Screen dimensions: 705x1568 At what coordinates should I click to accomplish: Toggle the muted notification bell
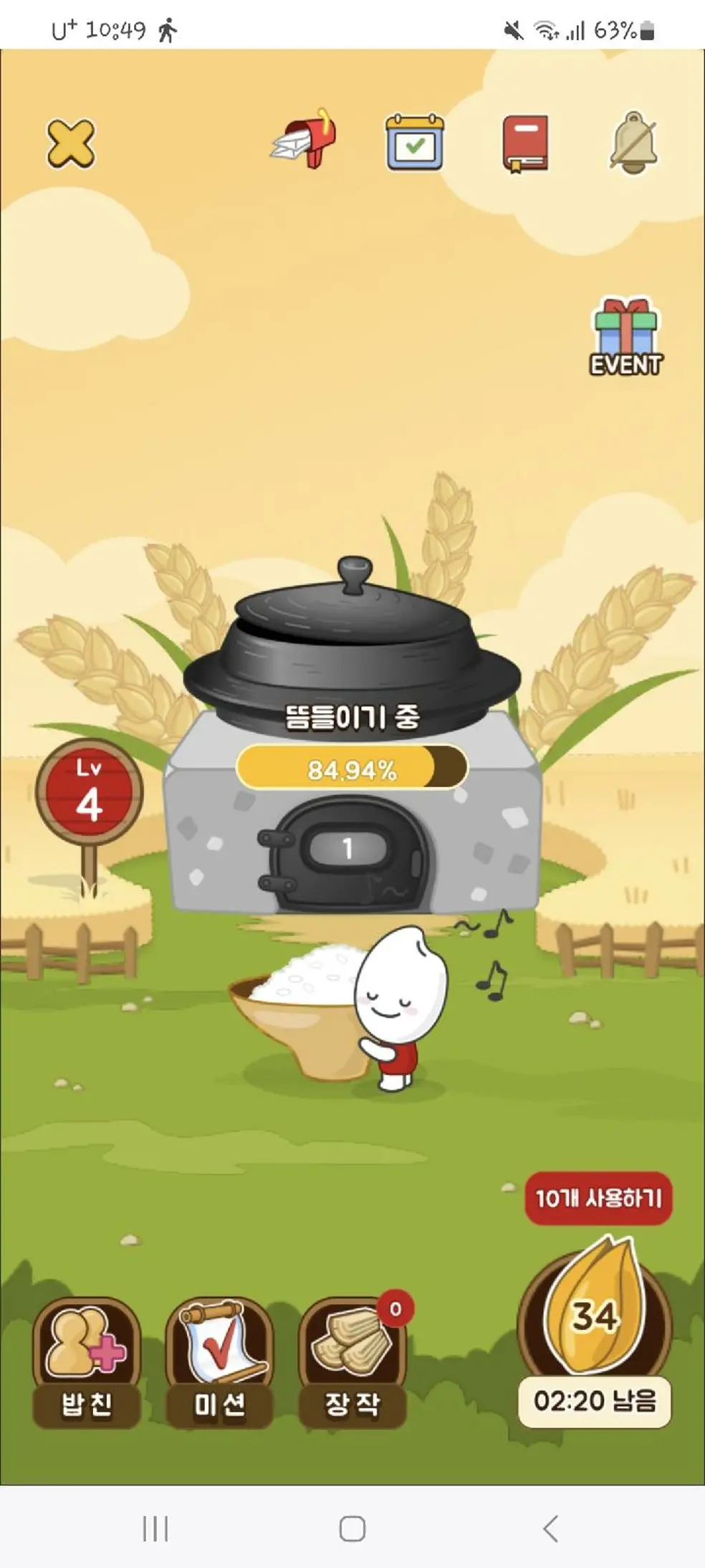pyautogui.click(x=633, y=142)
